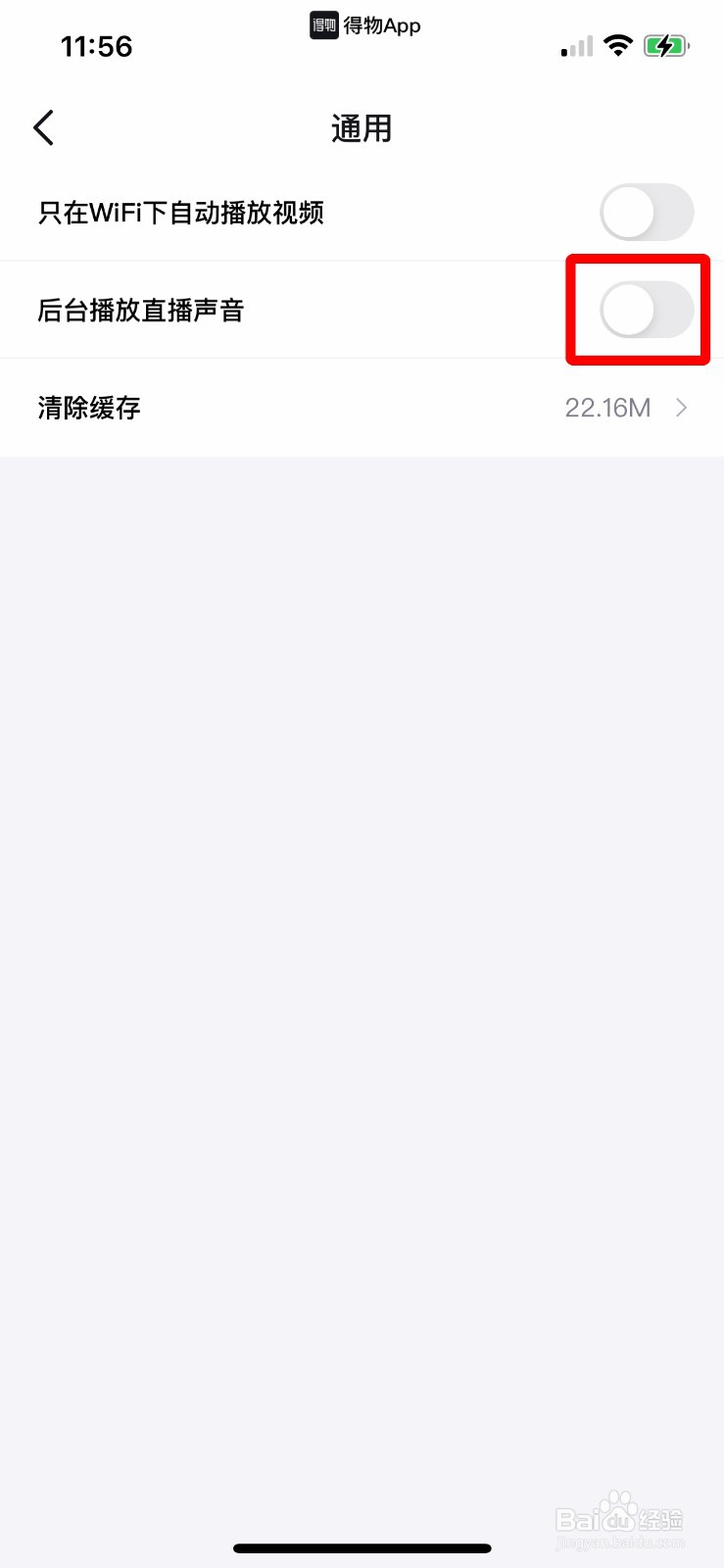Open the 得物App banner at screen top
The width and height of the screenshot is (724, 1568).
364,25
